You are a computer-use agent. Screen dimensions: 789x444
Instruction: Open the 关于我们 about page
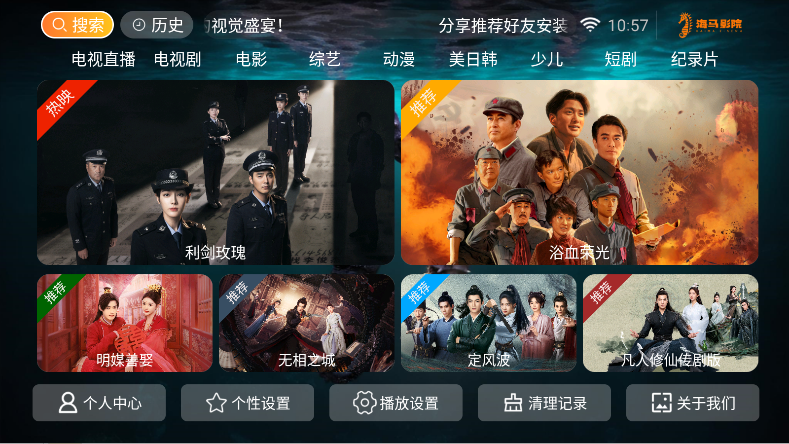692,403
